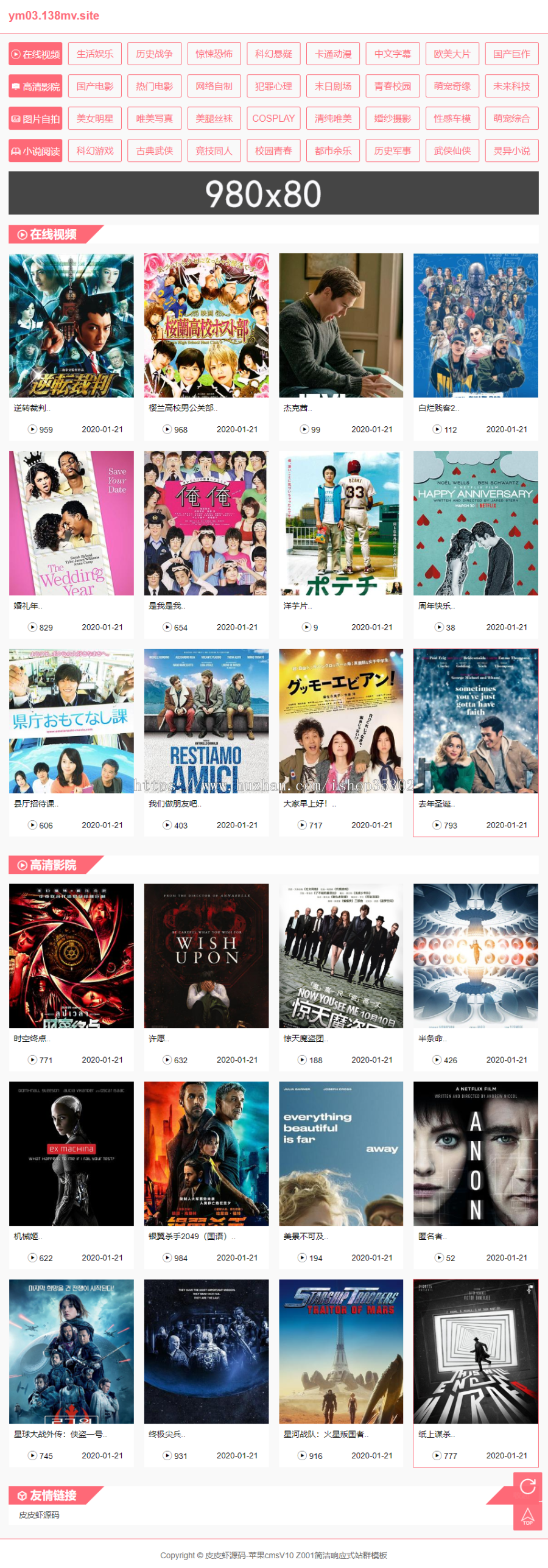548x1568 pixels.
Task: Visit the 皮皮虾源码 friend link
Action: (x=39, y=1514)
